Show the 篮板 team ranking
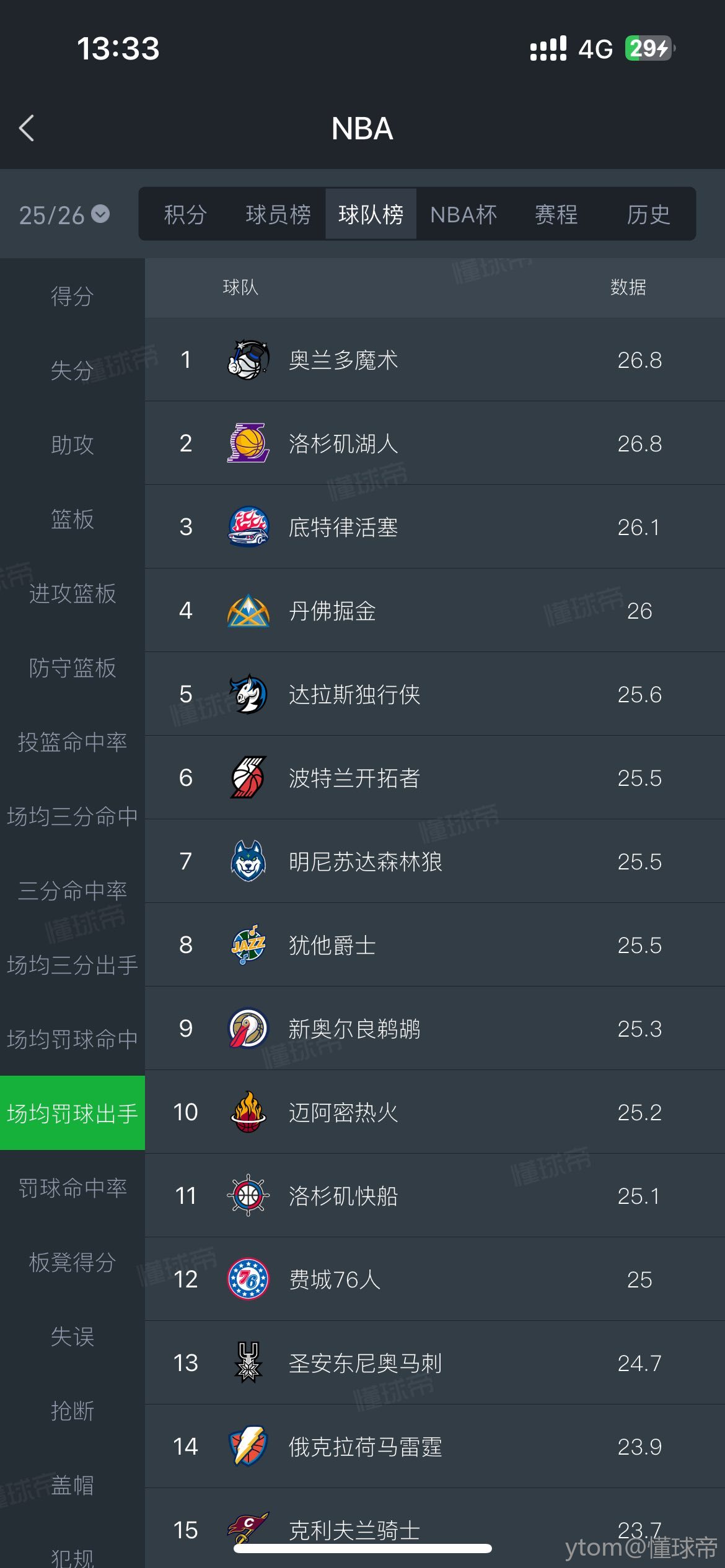This screenshot has height=1568, width=725. (72, 519)
